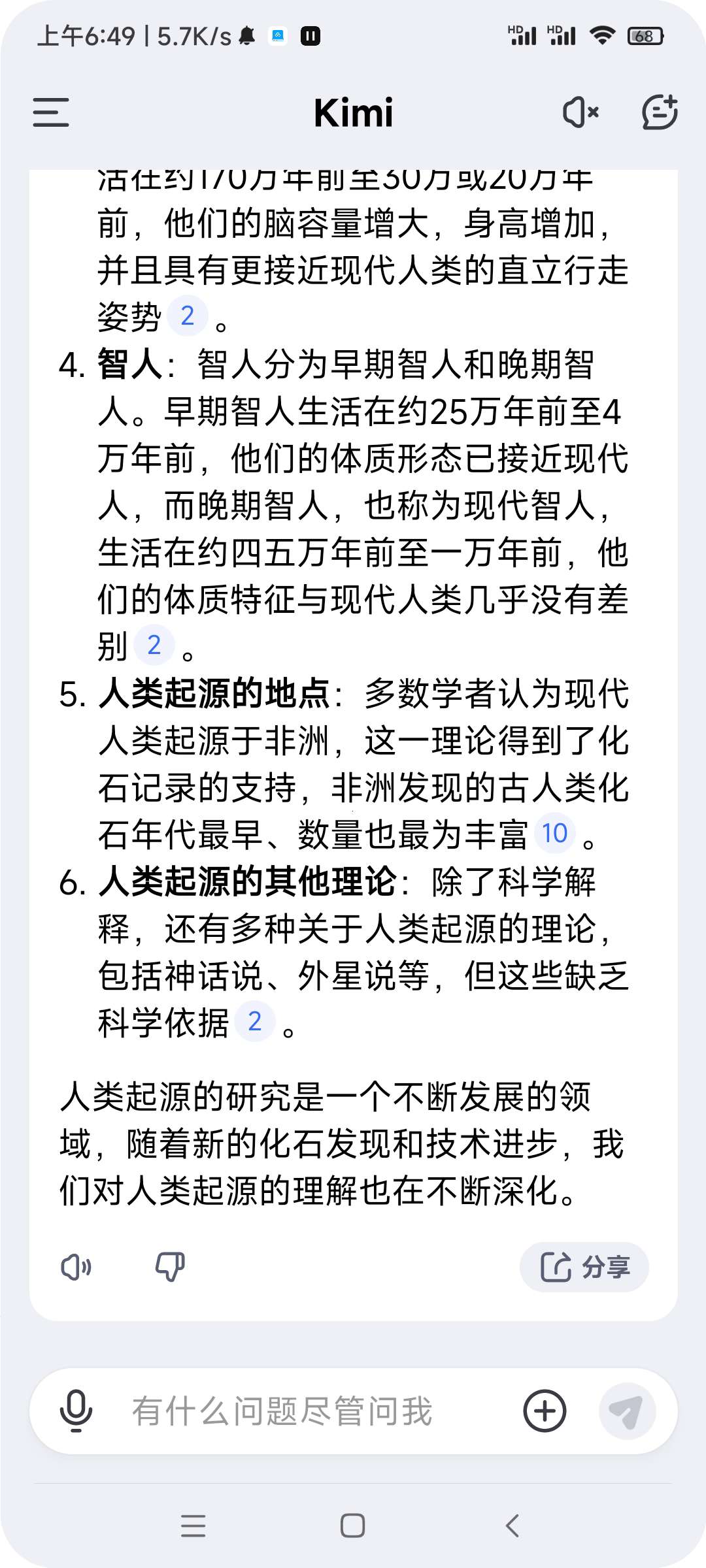Open citation 2 after 科学依据
This screenshot has height=1568, width=706.
[x=255, y=1021]
